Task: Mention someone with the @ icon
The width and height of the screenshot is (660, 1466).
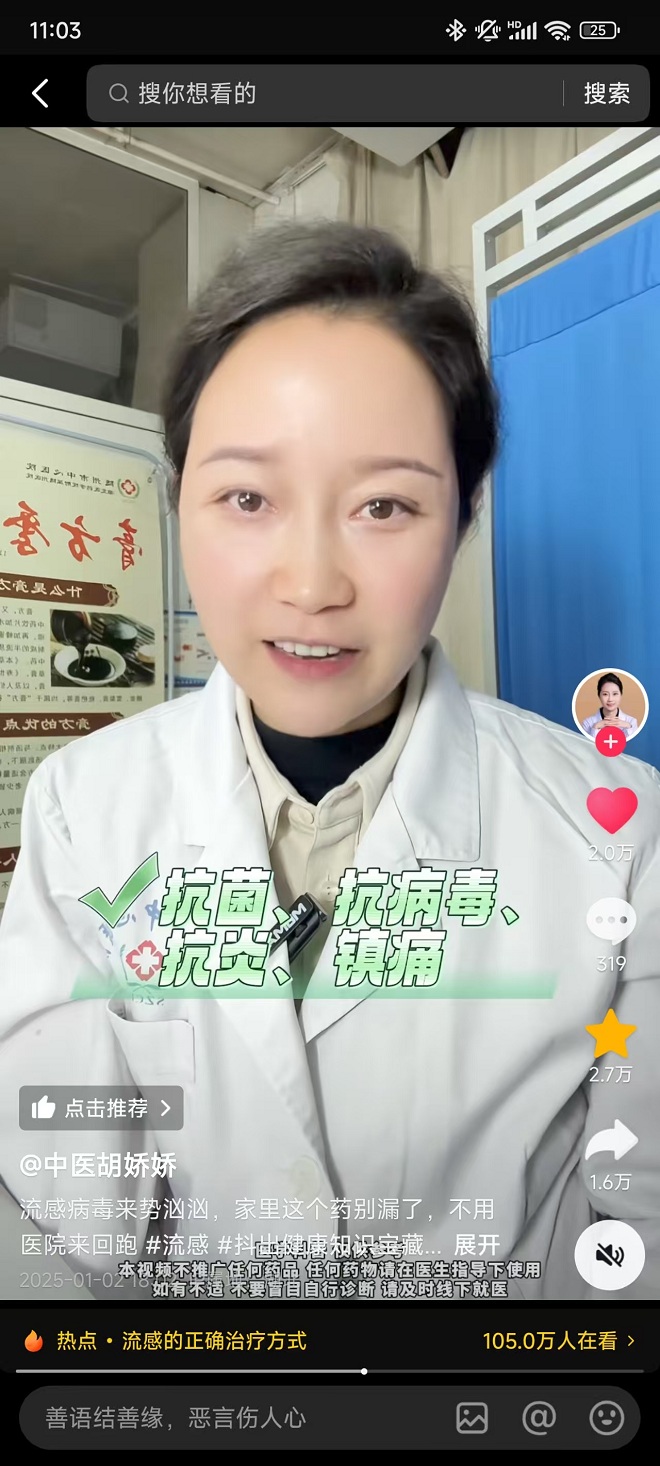Action: pos(539,1418)
